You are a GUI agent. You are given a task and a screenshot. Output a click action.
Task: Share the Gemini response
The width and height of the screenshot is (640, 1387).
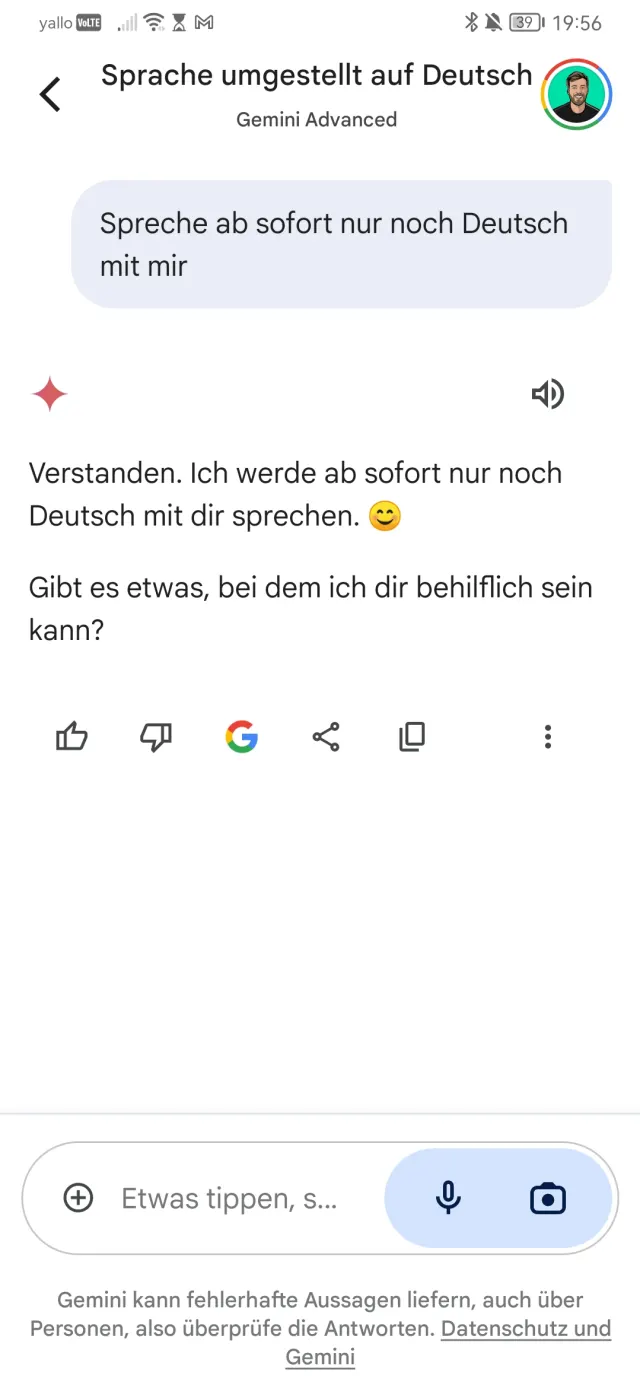(326, 738)
